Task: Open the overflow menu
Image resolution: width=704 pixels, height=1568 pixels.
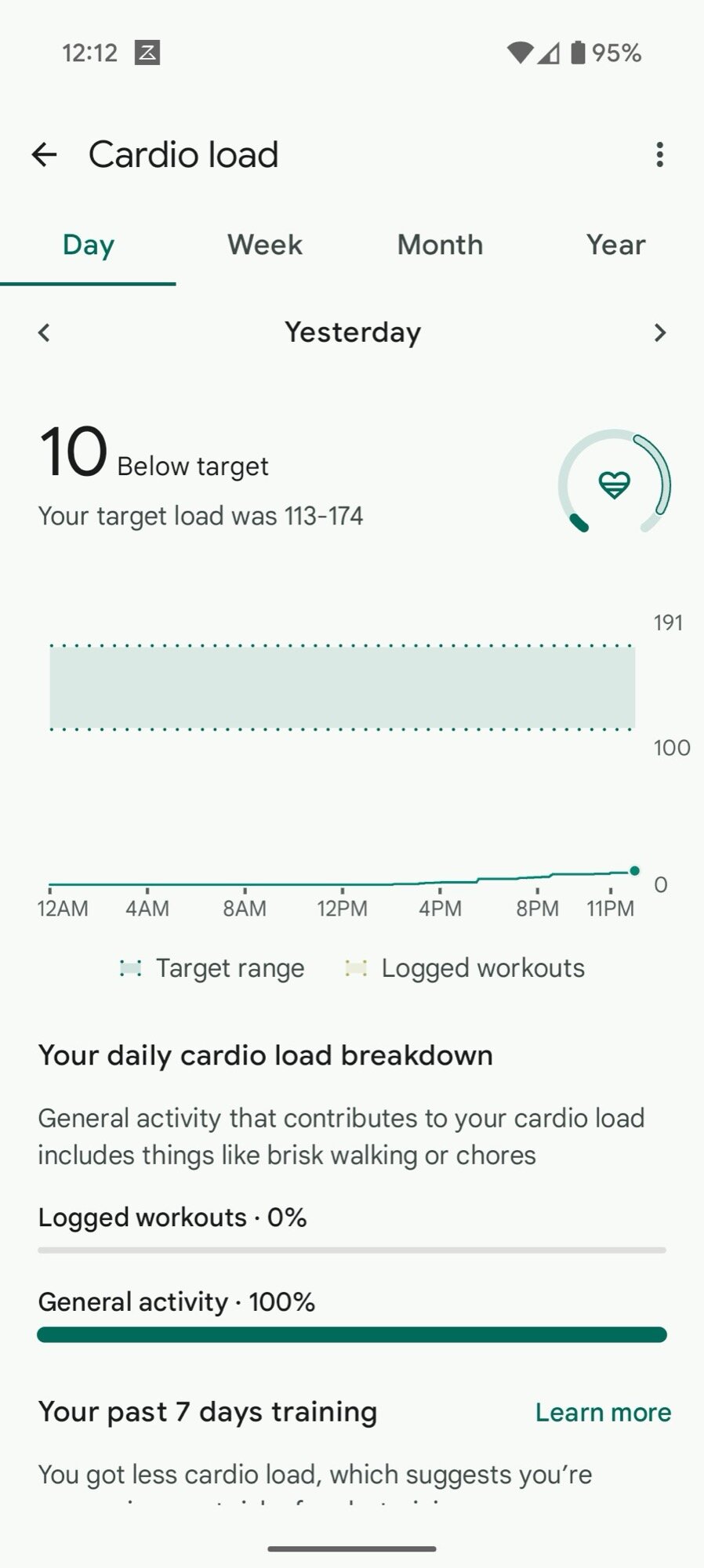Action: coord(659,154)
